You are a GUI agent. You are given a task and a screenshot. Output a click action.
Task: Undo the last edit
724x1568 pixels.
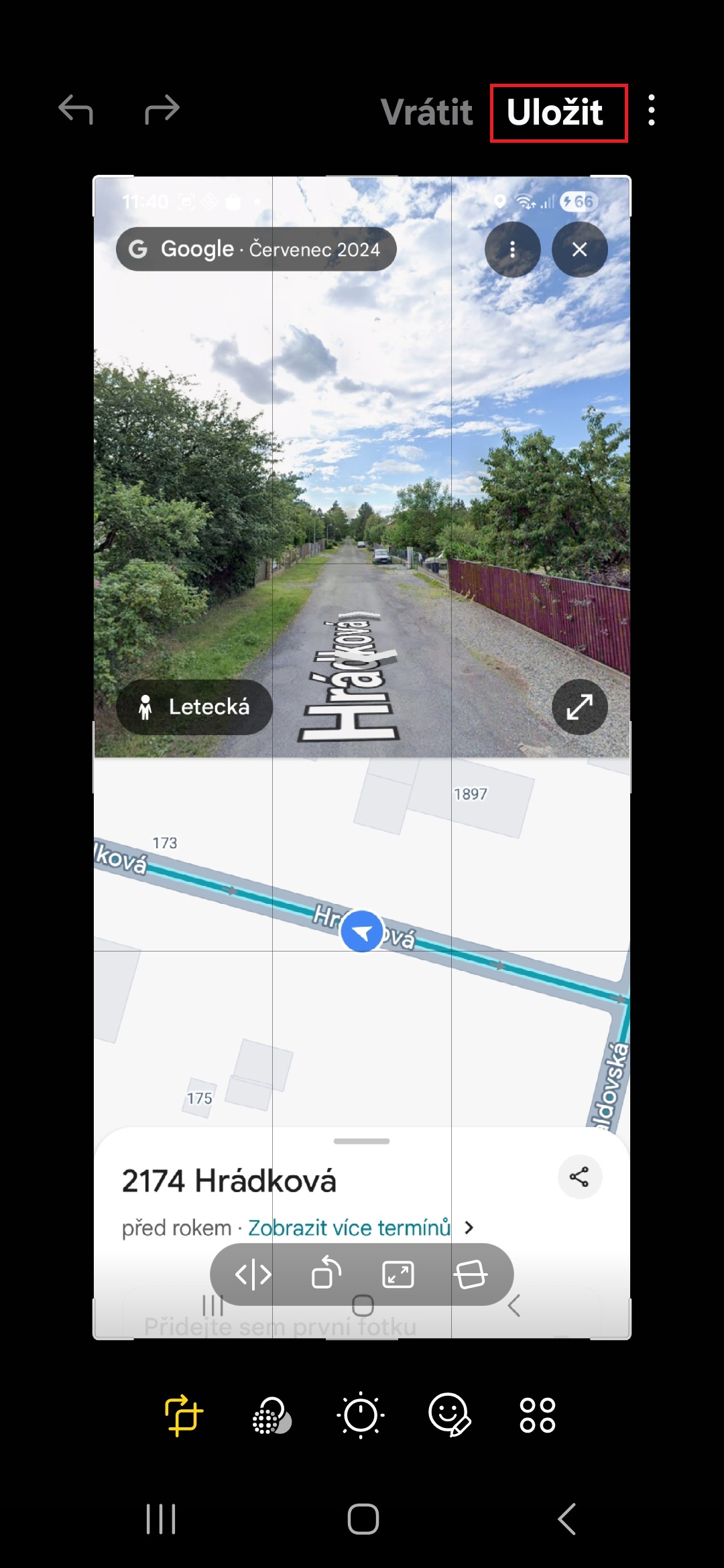75,111
